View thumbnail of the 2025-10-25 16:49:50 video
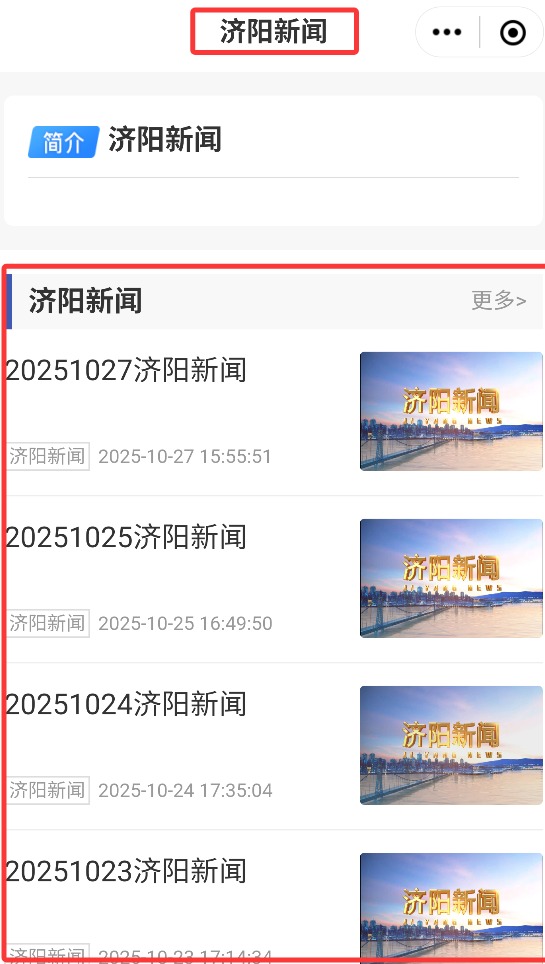The image size is (545, 964). pyautogui.click(x=452, y=579)
